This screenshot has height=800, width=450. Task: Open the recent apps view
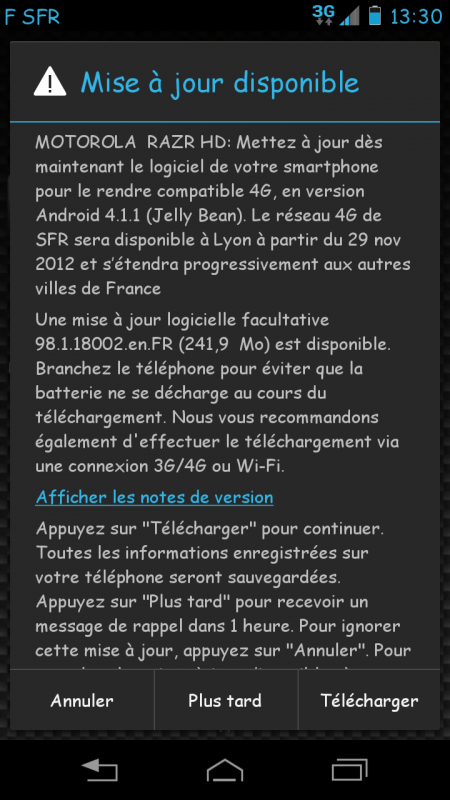click(349, 769)
